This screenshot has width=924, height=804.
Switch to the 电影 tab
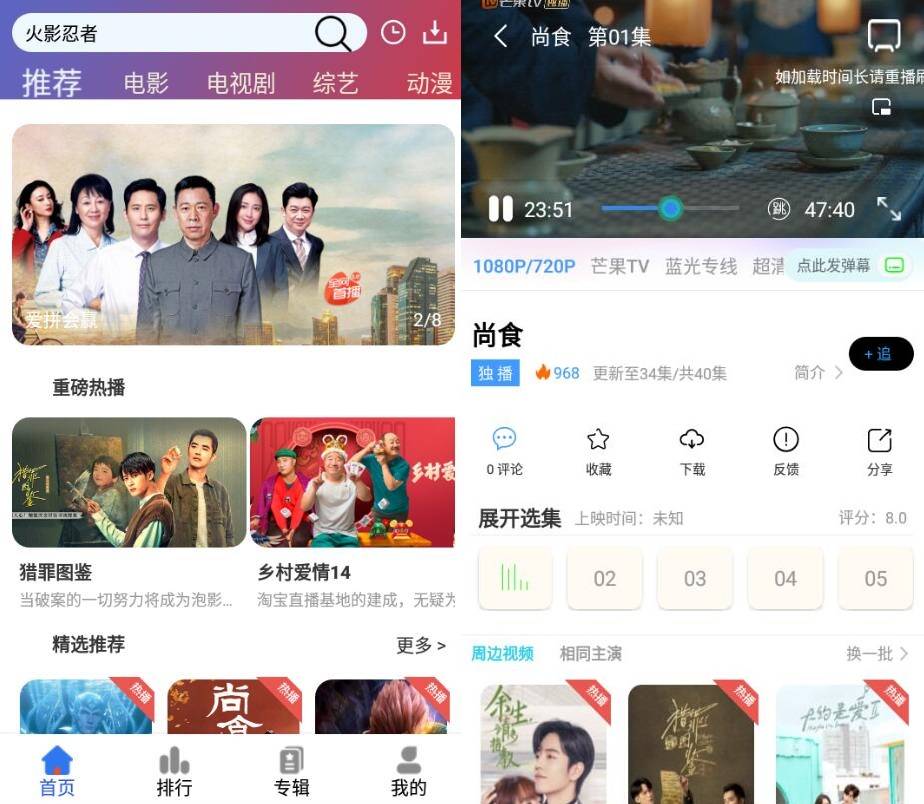tap(146, 83)
